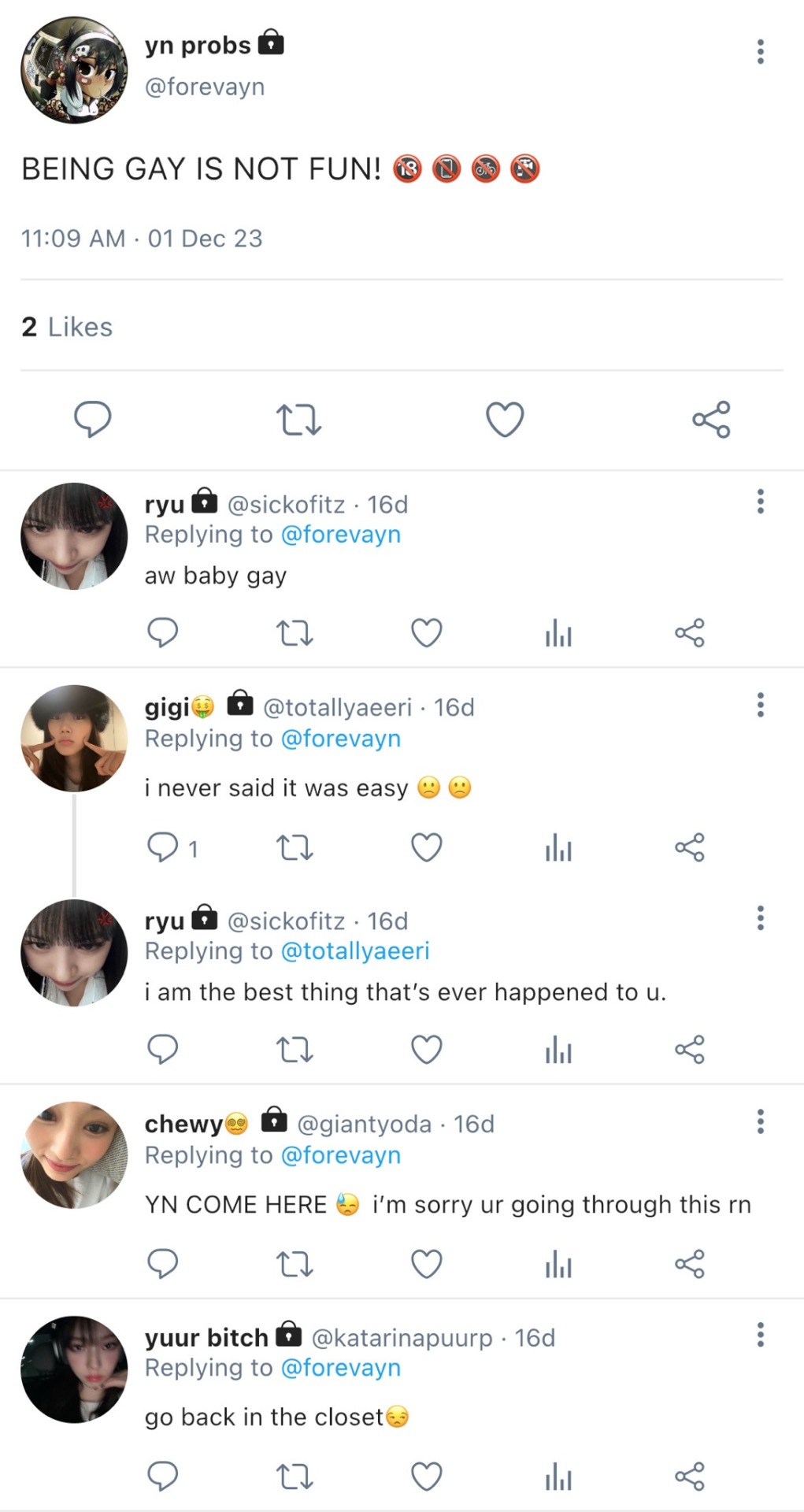Viewport: 804px width, 1512px height.
Task: Share yn probs' main tweet
Action: [711, 419]
